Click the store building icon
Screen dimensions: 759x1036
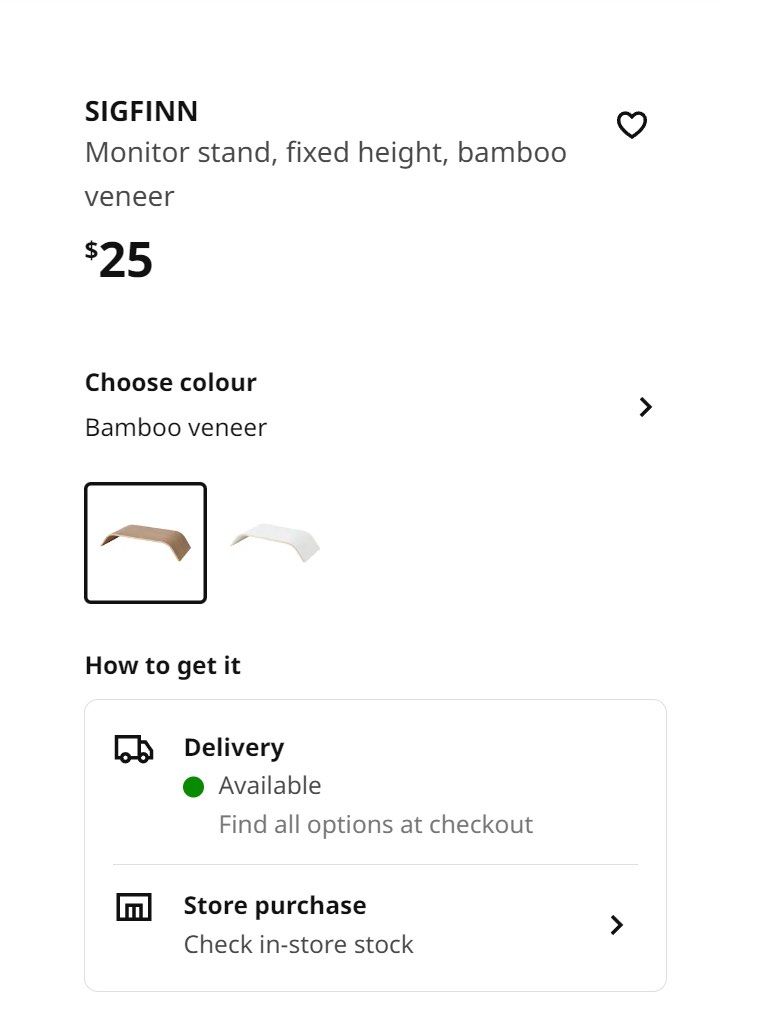pos(132,906)
